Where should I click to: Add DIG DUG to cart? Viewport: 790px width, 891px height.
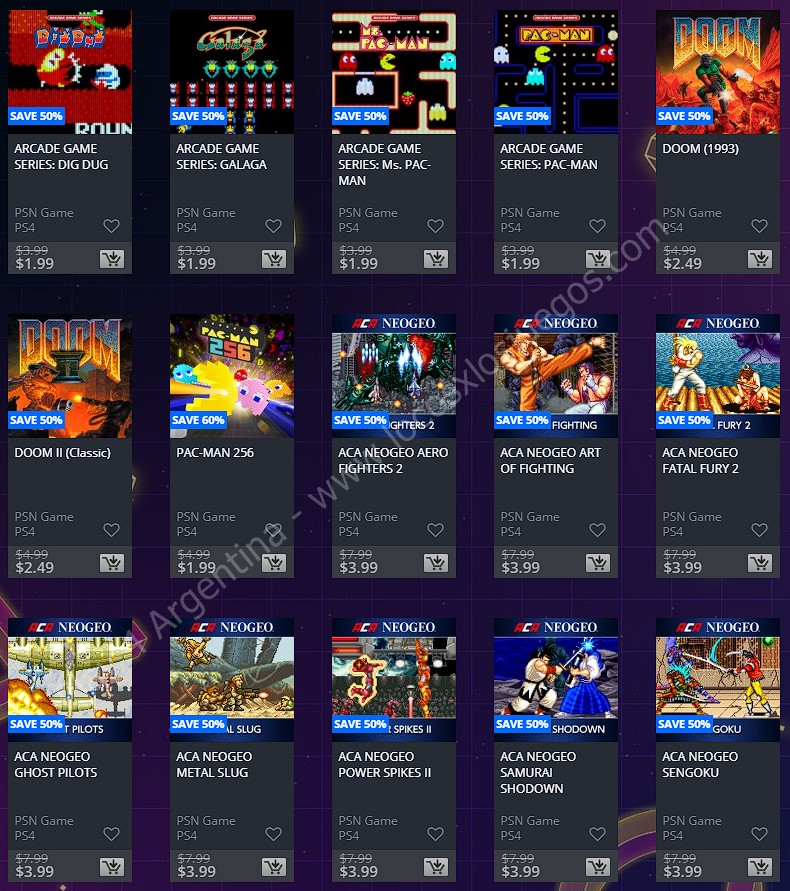[111, 260]
